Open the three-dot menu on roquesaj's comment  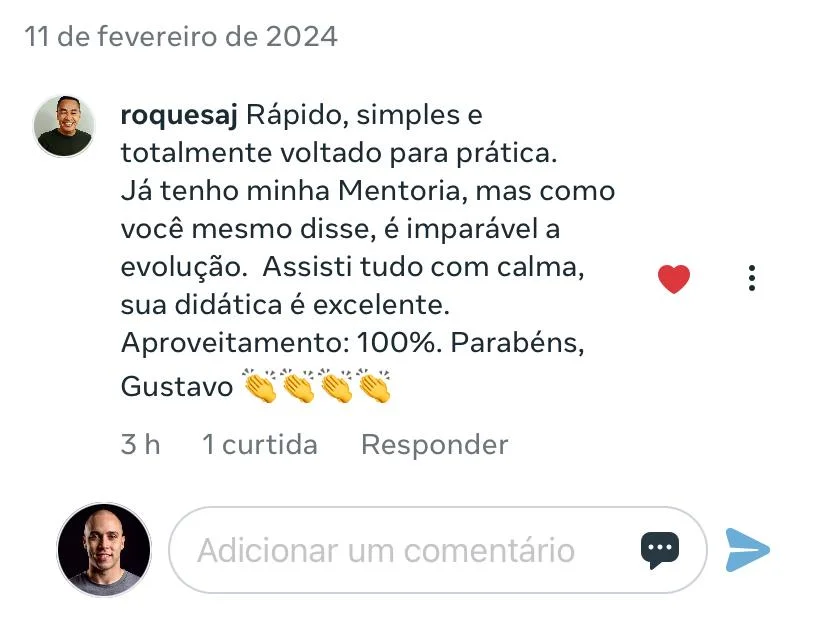(752, 278)
